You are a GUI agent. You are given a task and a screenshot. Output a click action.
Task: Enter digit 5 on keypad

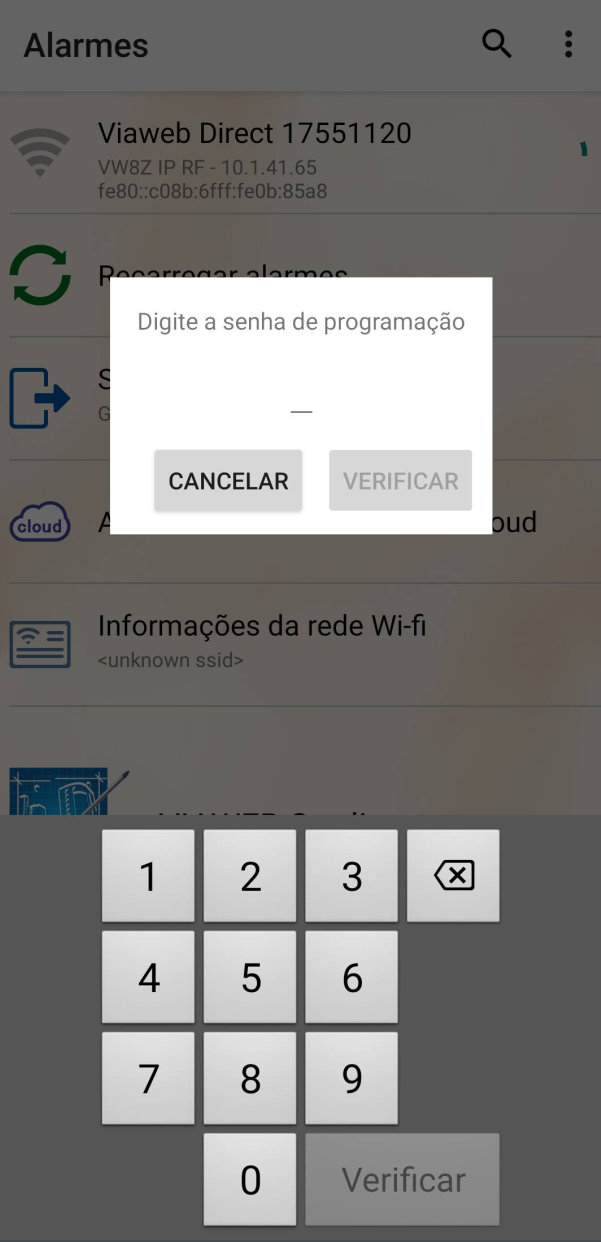pos(250,977)
